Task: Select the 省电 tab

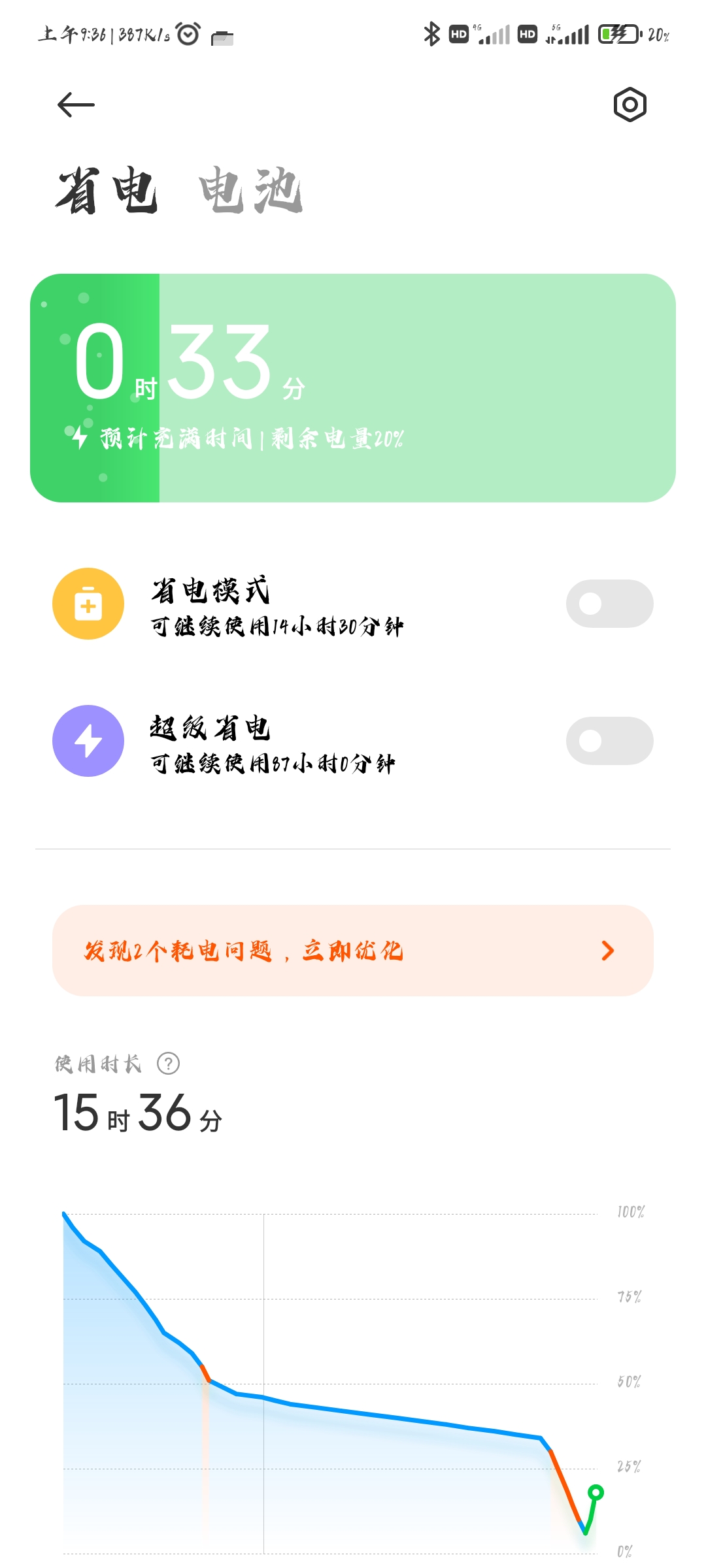Action: 107,190
